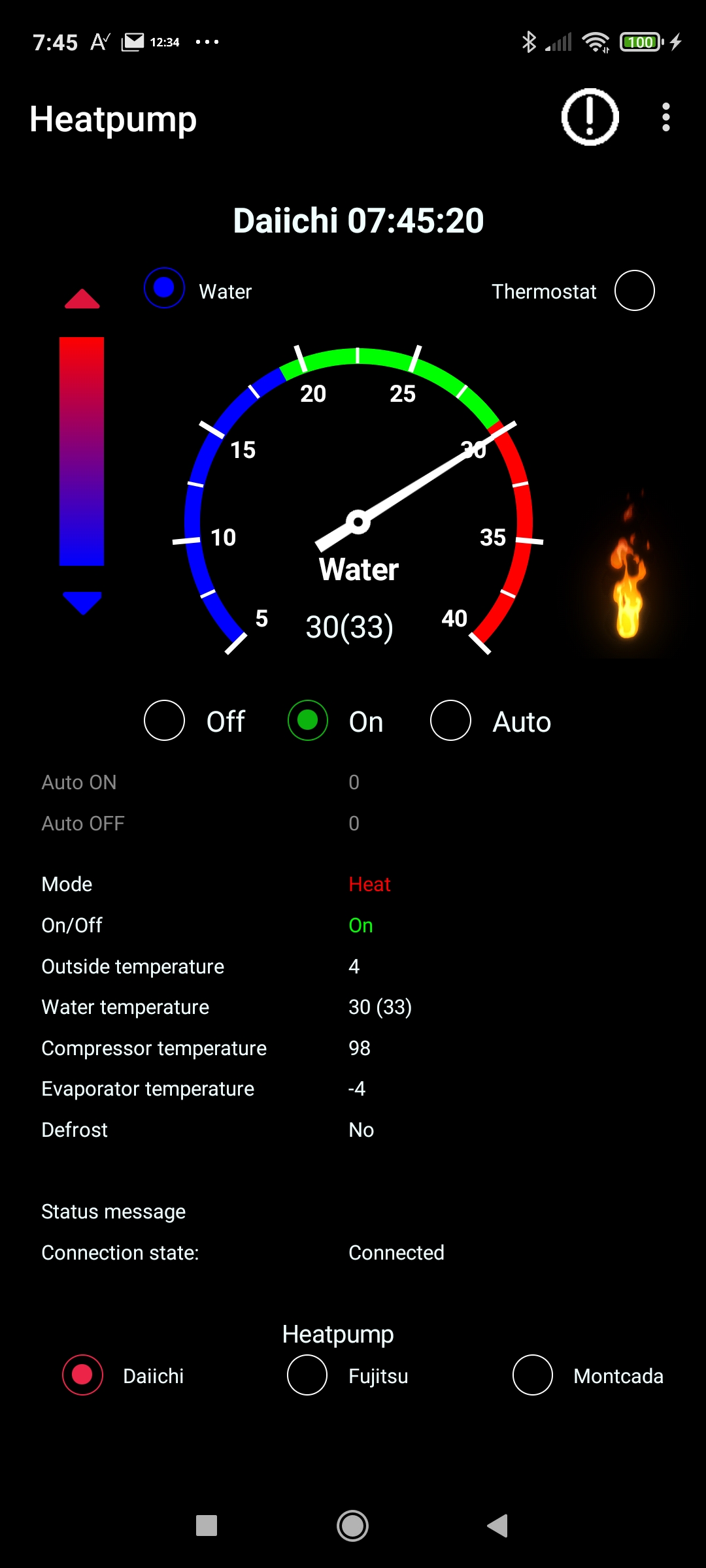Viewport: 706px width, 1568px height.
Task: Lower temperature with the blue down arrow
Action: tap(82, 602)
